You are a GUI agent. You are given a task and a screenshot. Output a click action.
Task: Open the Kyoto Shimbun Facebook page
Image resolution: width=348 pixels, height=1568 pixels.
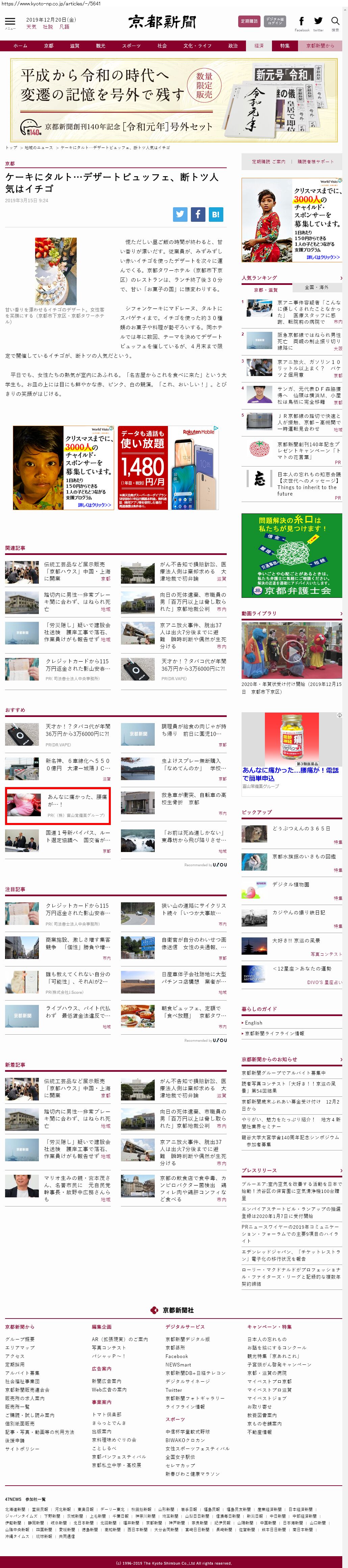[302, 22]
